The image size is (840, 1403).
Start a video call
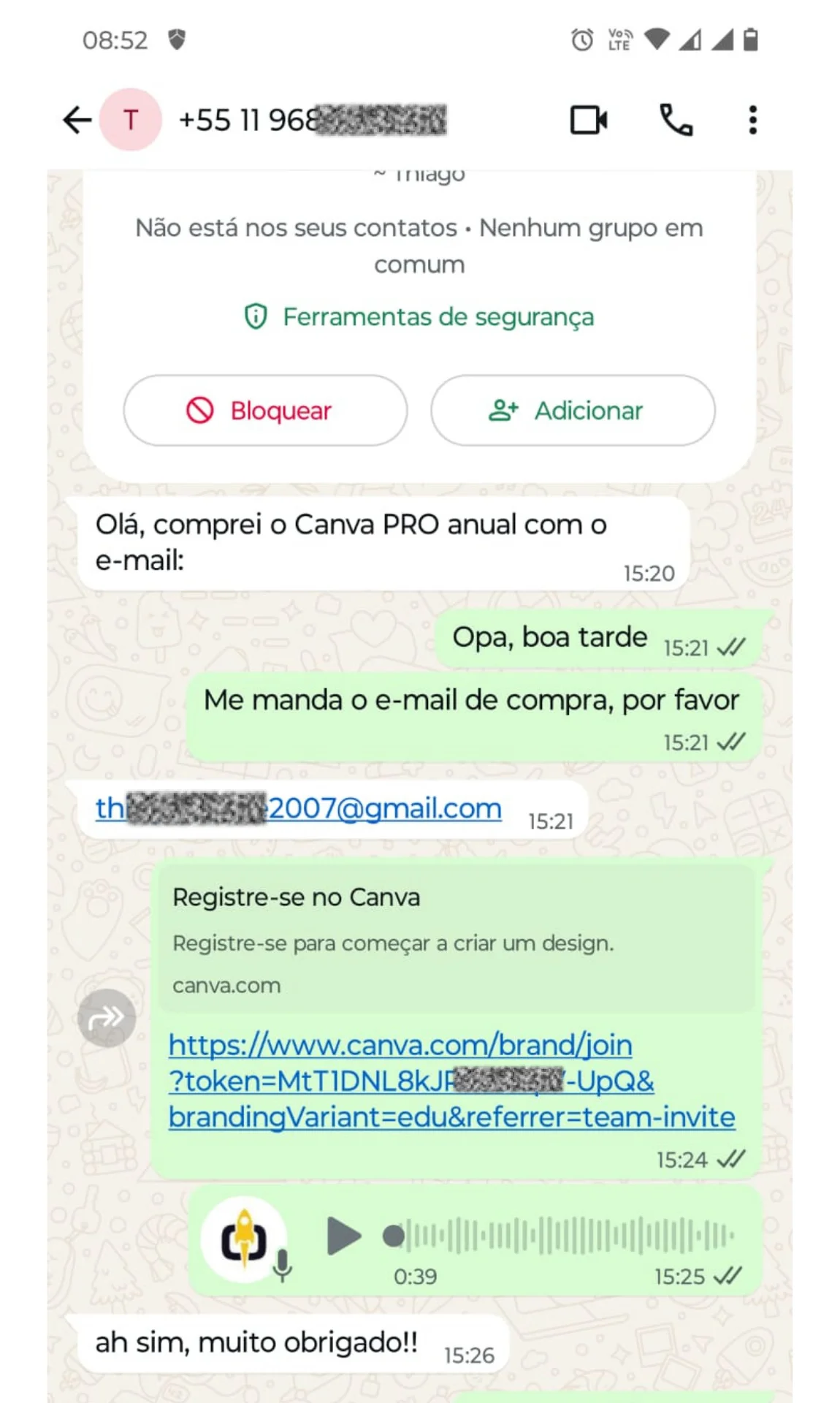click(x=588, y=120)
